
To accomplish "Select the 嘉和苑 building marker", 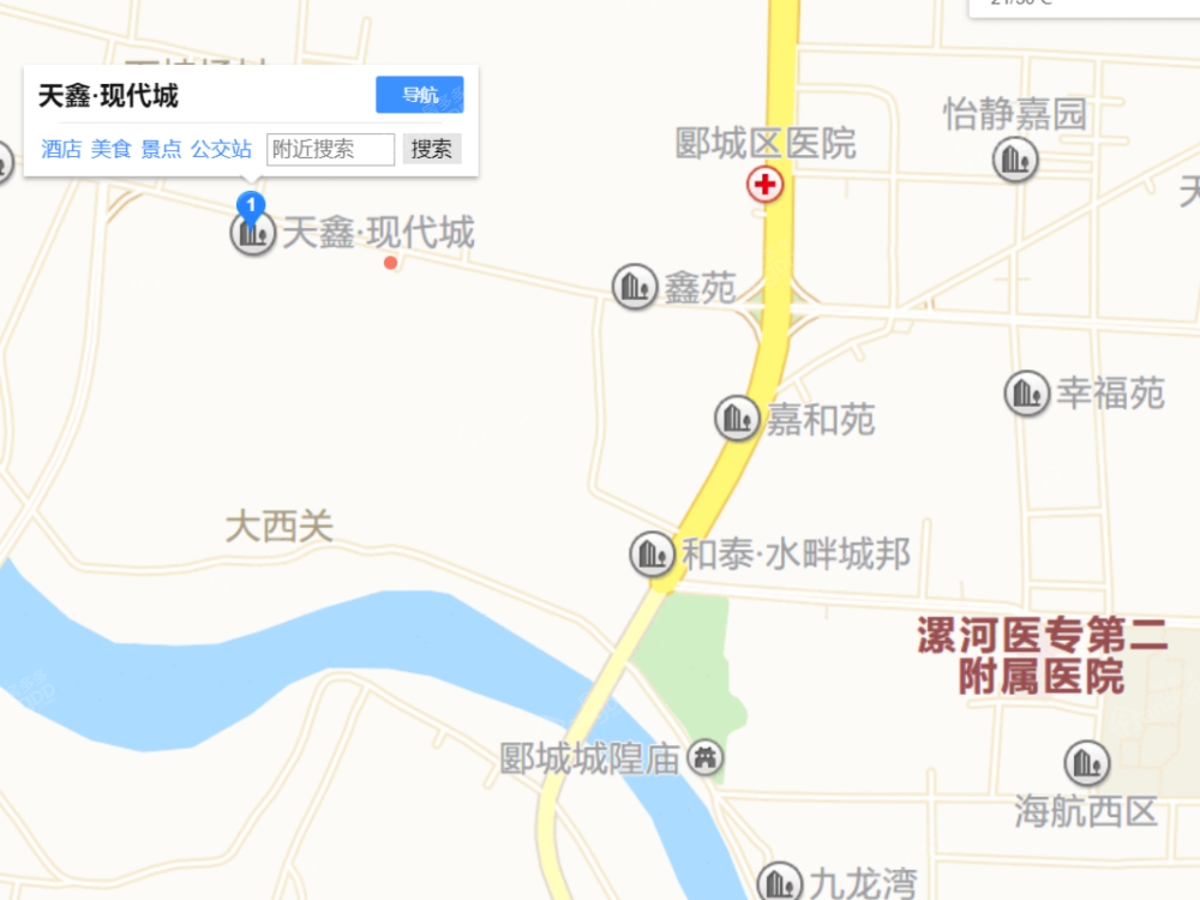I will coord(737,417).
